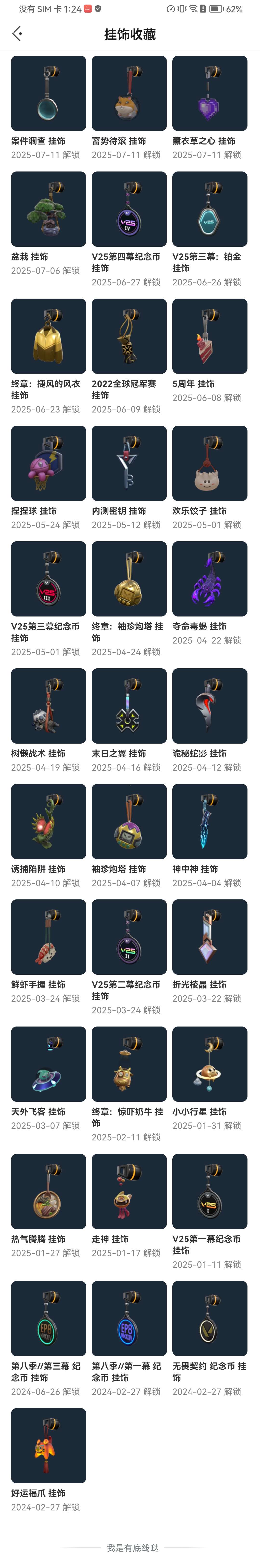The image size is (260, 1568).
Task: View 2022全球冠军赛 挂饰
Action: [x=129, y=336]
